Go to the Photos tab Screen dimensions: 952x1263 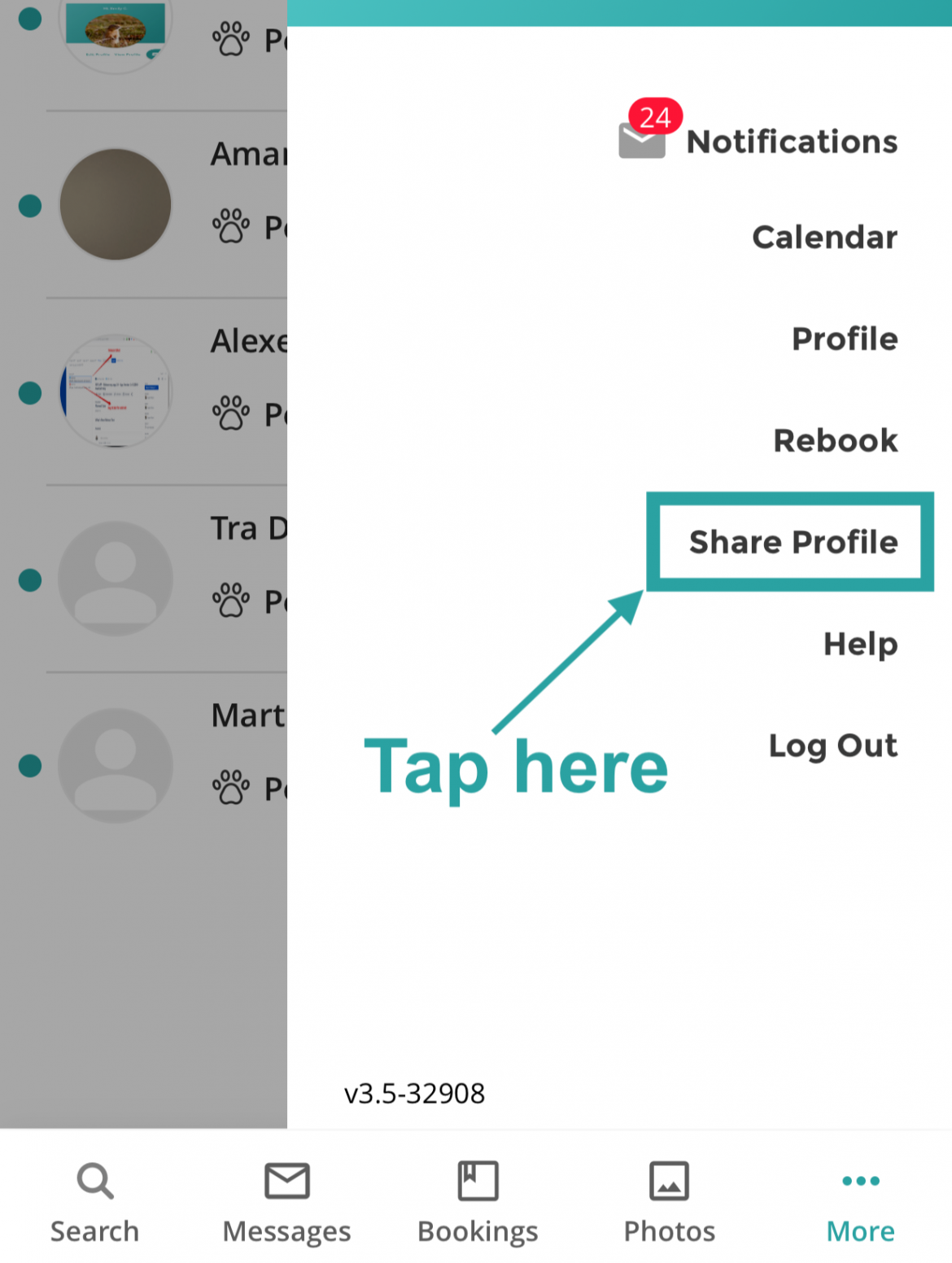coord(669,1203)
